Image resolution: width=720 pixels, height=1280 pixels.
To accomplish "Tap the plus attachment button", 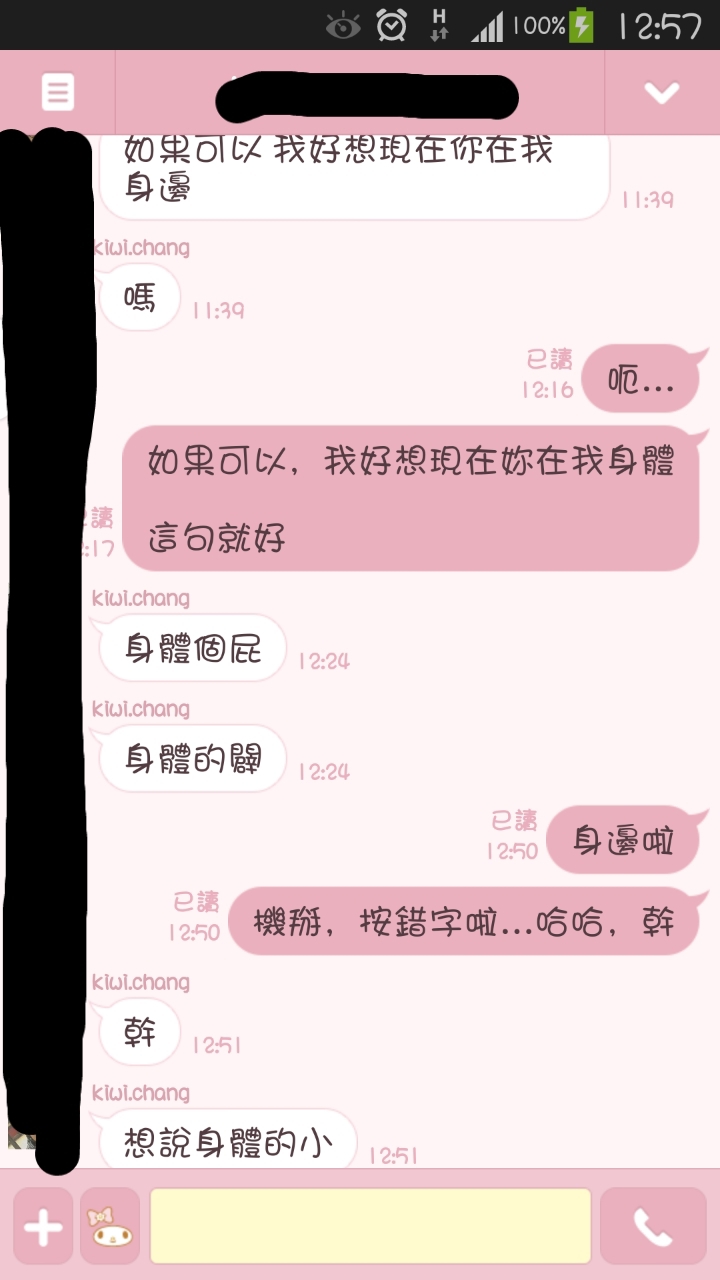I will pyautogui.click(x=43, y=1226).
